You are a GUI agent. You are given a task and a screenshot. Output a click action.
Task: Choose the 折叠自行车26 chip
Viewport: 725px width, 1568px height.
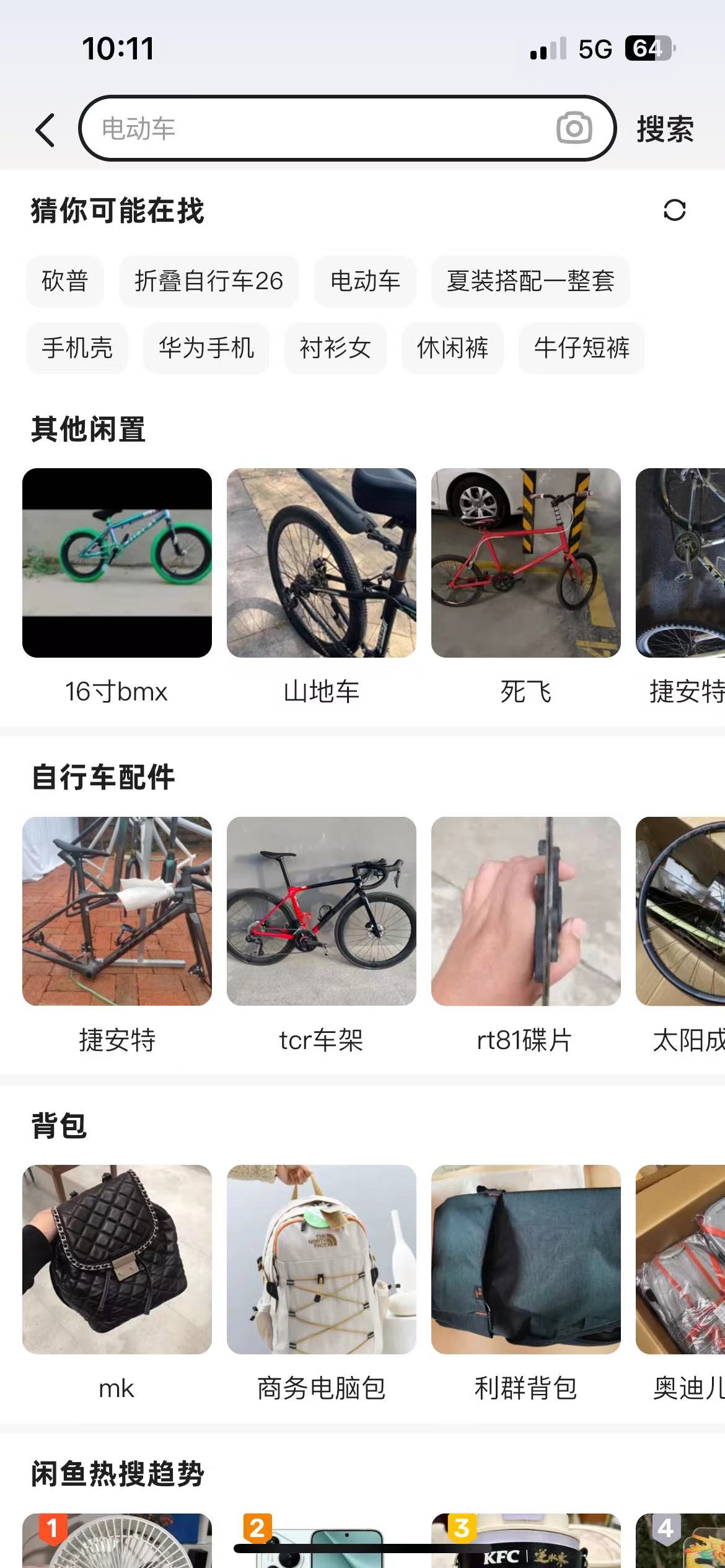point(209,281)
